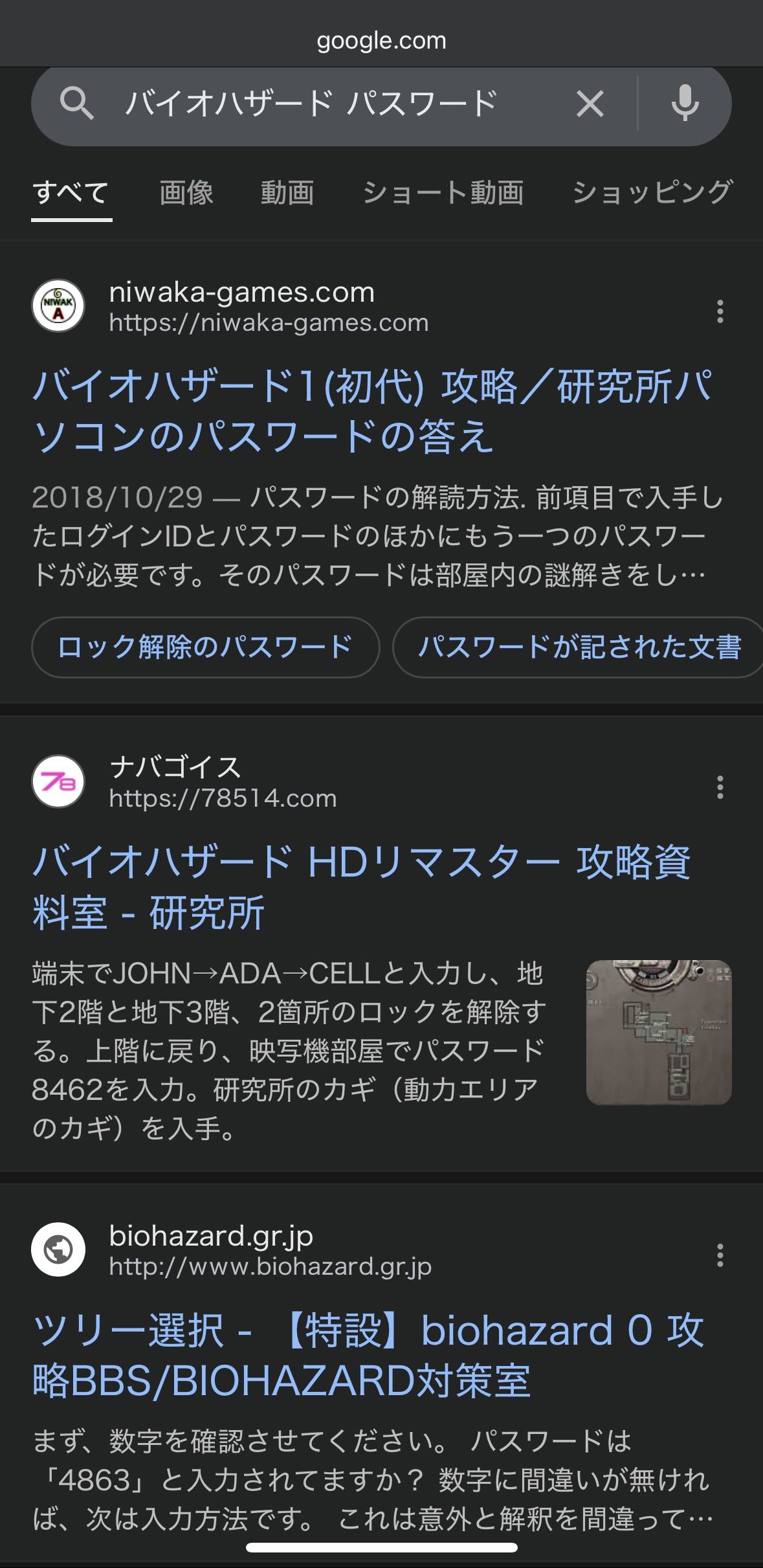Switch to the ショート動画 tab
This screenshot has width=763, height=1568.
click(x=443, y=193)
